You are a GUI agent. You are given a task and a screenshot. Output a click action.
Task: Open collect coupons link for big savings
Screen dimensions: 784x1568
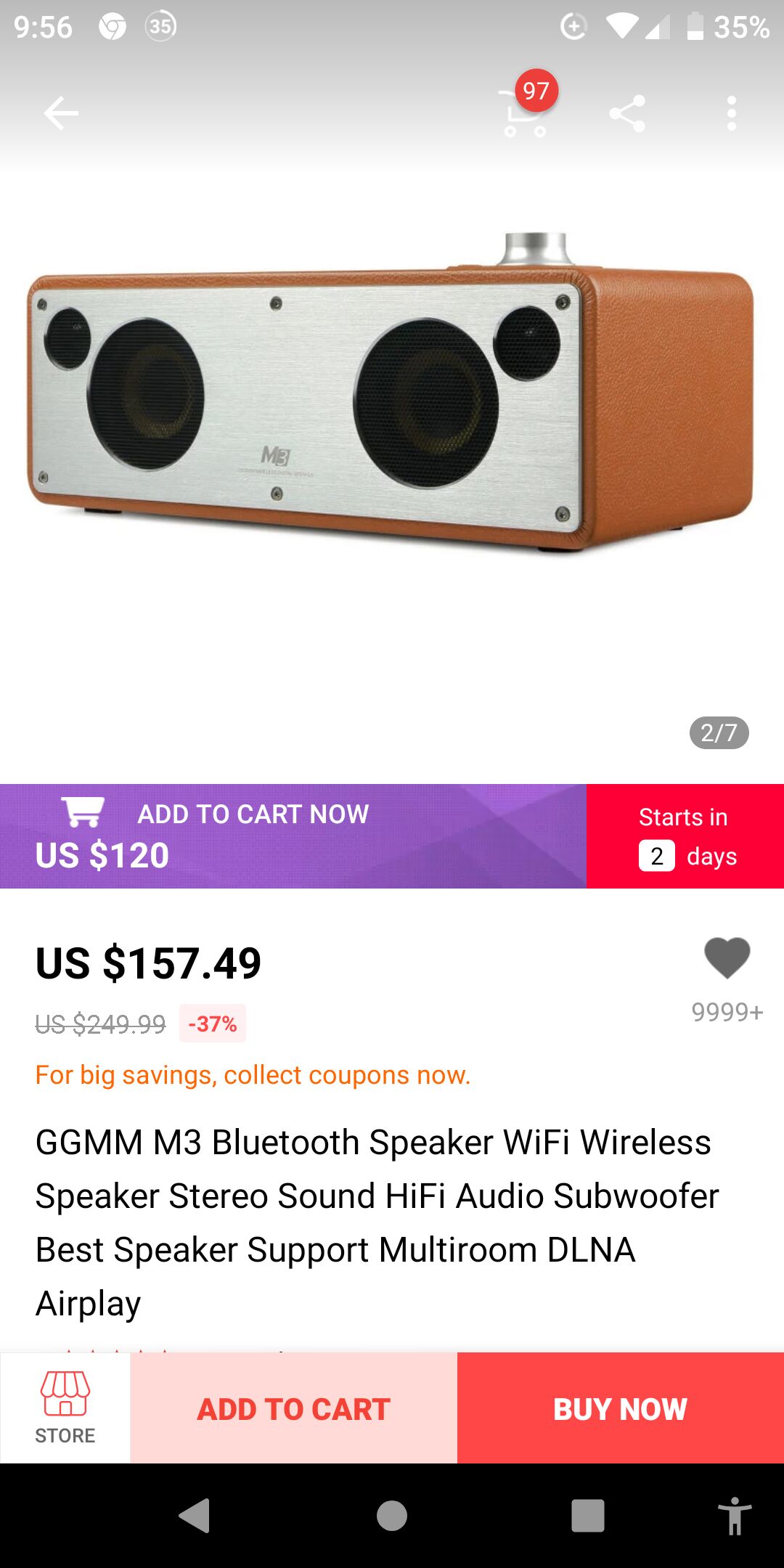pos(253,1075)
